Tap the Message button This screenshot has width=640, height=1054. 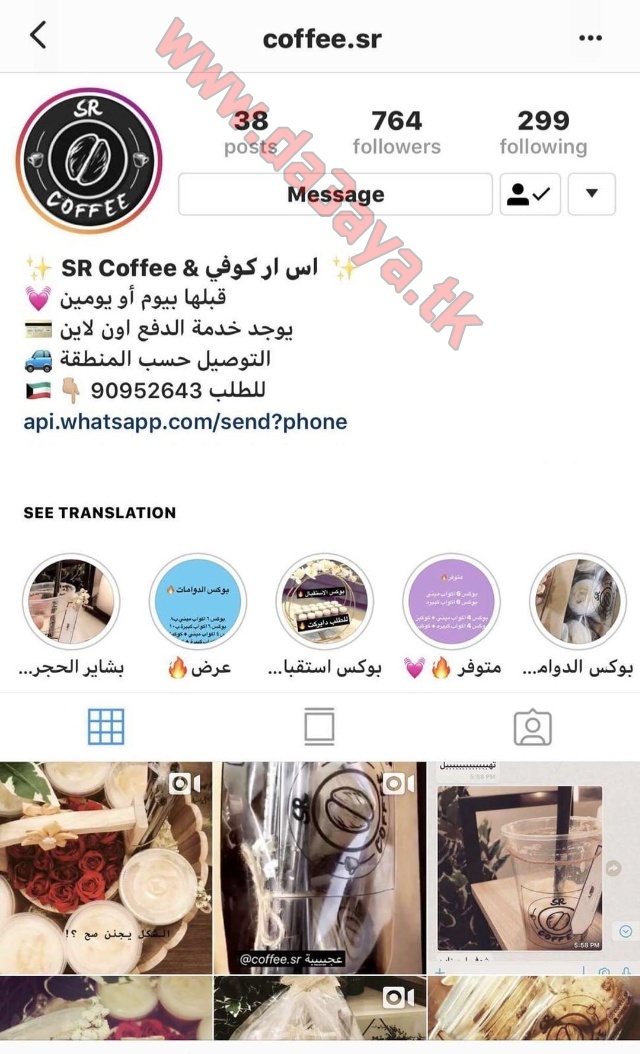tap(335, 194)
